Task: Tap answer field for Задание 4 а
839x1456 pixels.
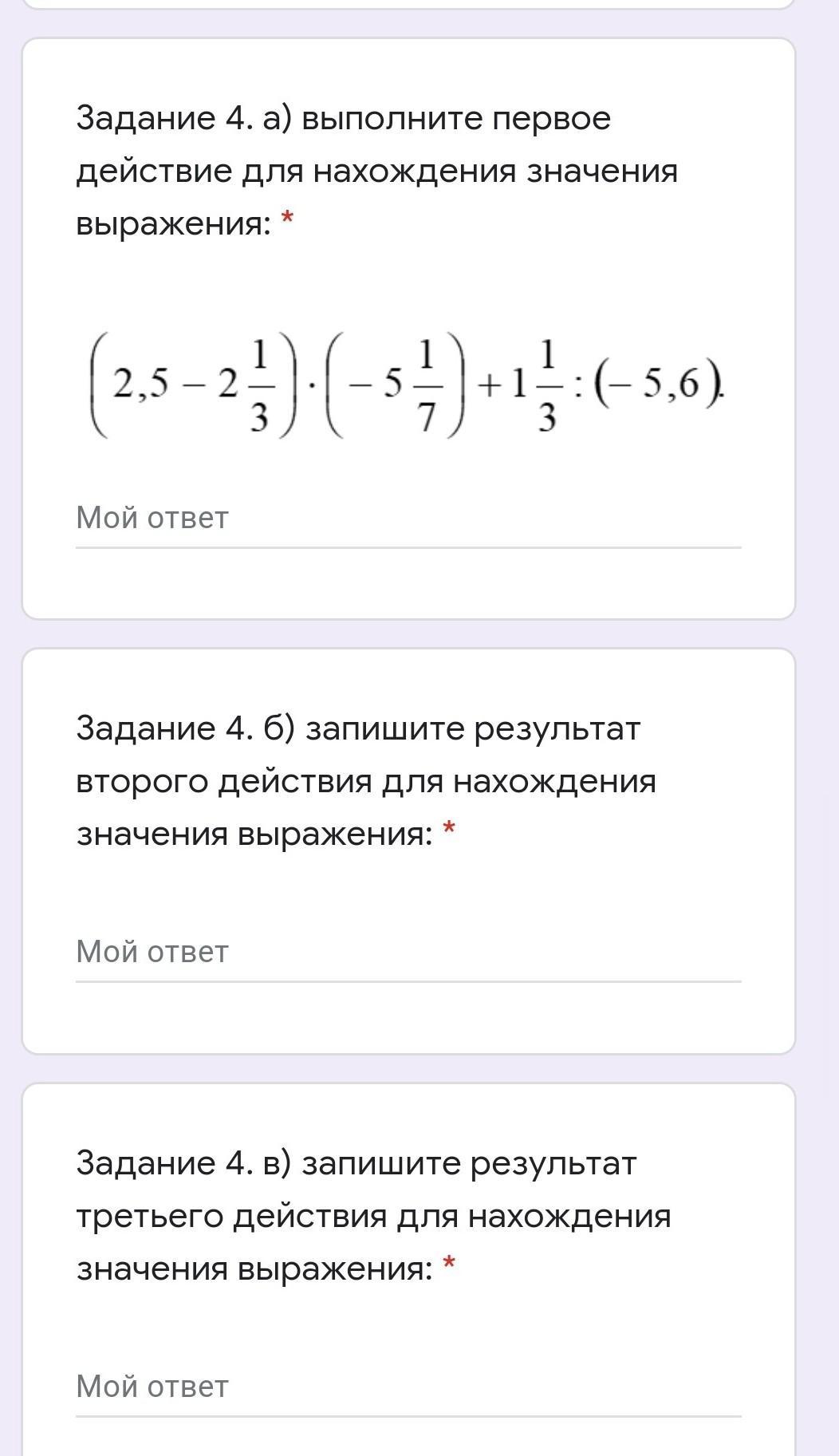Action: pos(408,519)
